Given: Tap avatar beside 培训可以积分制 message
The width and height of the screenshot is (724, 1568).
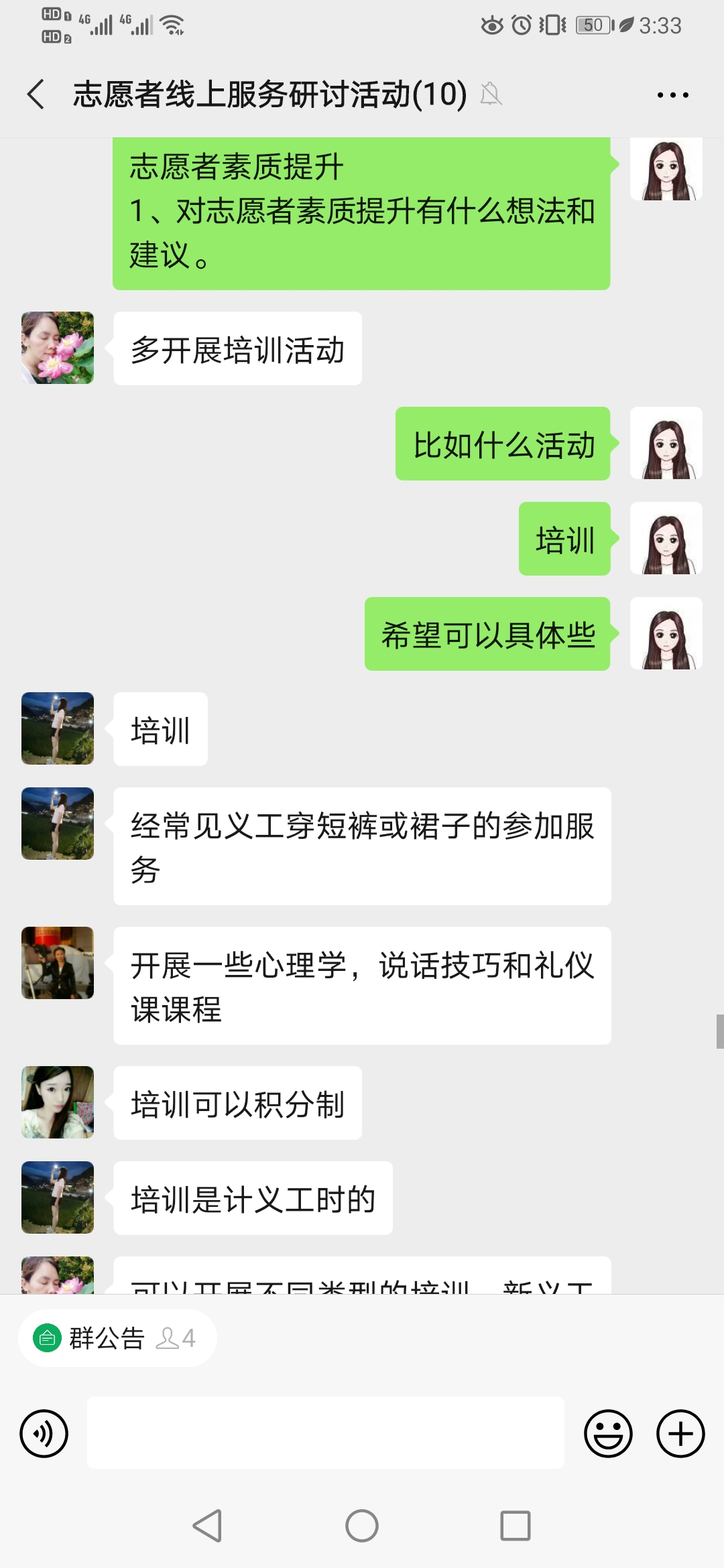Looking at the screenshot, I should (58, 1102).
